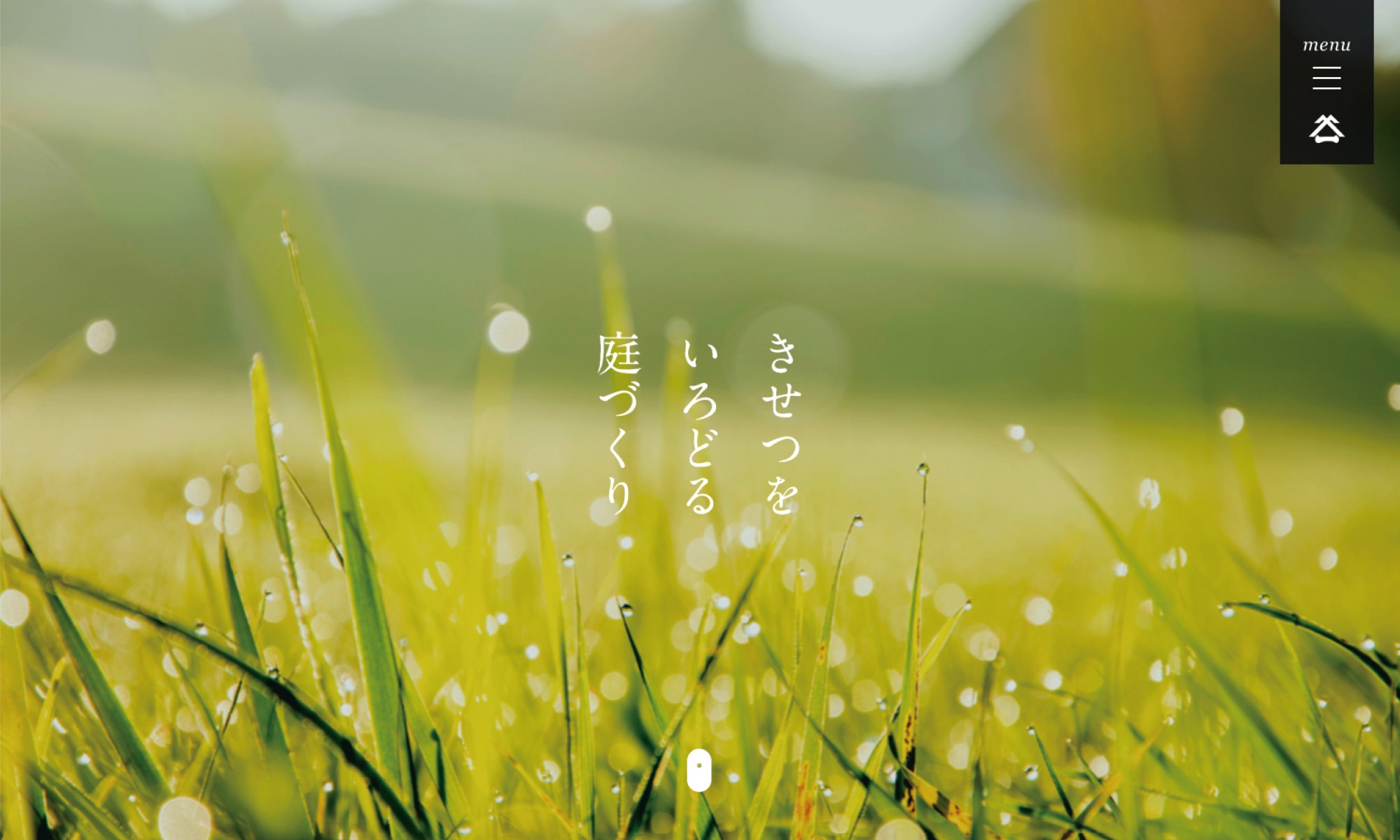
Task: Tap the mouse scroll-down indicator
Action: pyautogui.click(x=699, y=770)
